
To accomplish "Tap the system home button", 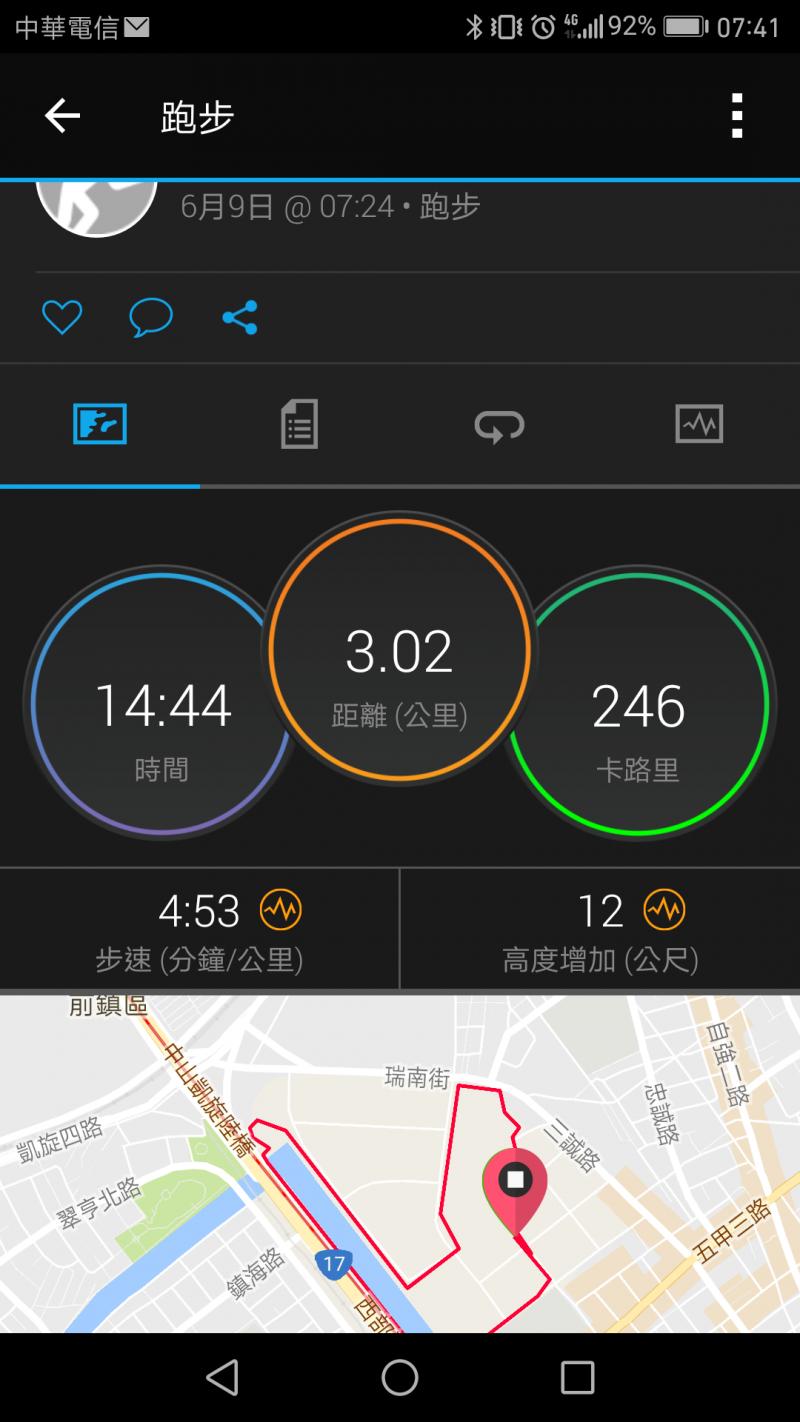I will tap(400, 1377).
